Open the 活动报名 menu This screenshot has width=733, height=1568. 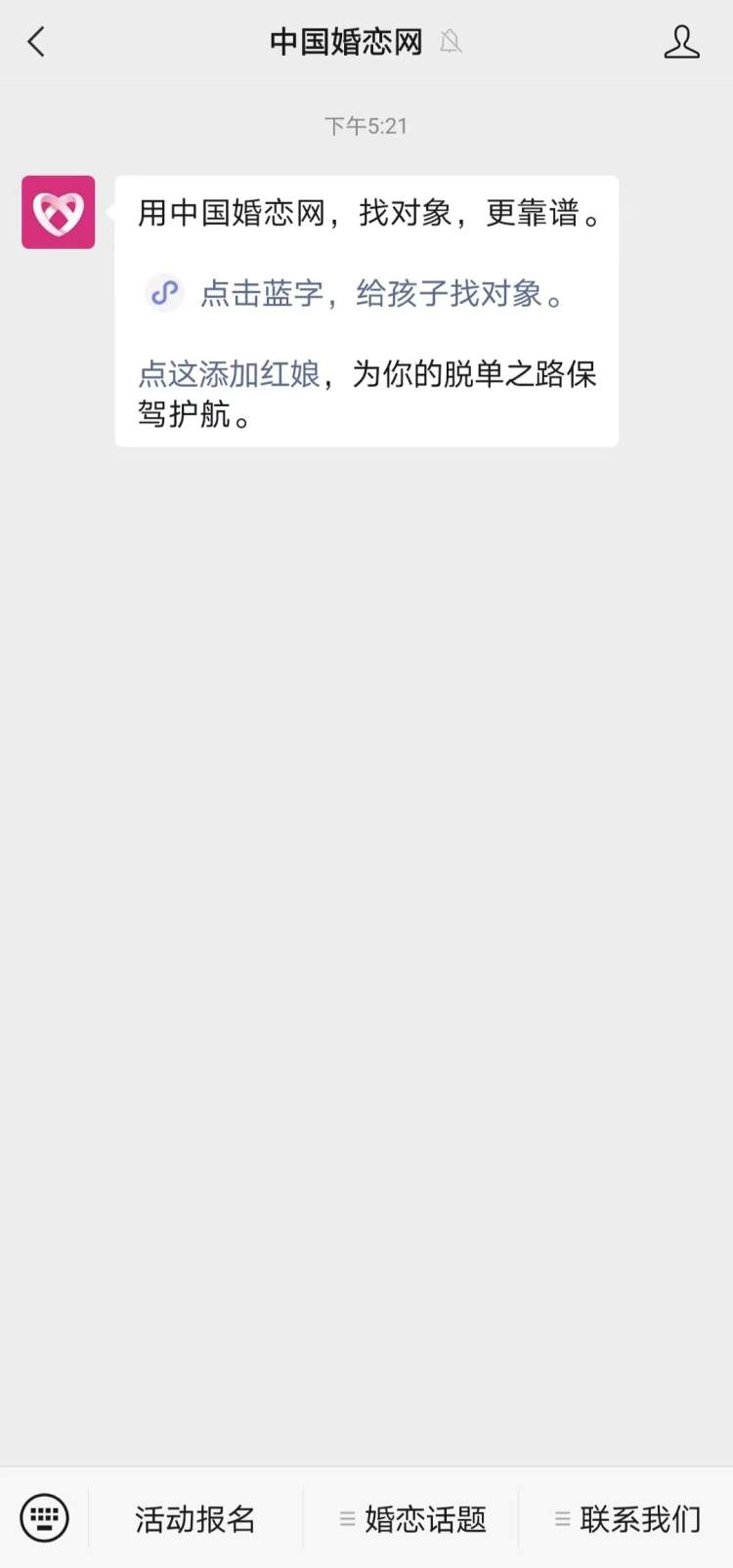pos(195,1519)
